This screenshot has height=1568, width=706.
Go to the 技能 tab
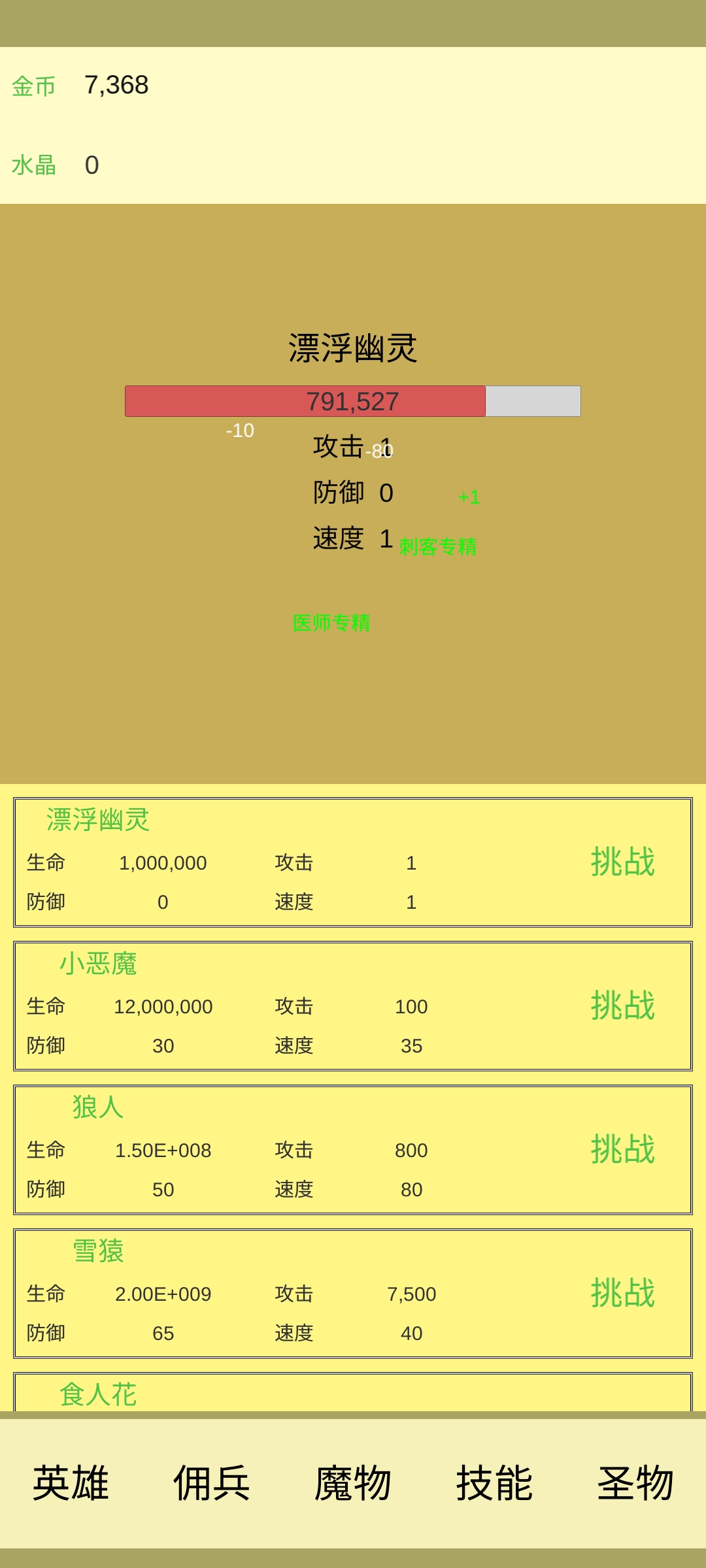tap(494, 1483)
